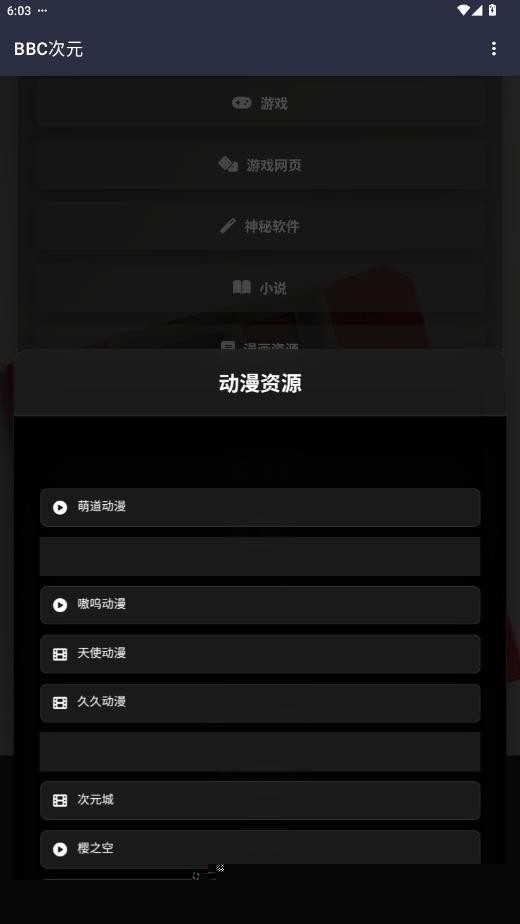Open 次元城 resource row
Image resolution: width=520 pixels, height=924 pixels.
[260, 800]
